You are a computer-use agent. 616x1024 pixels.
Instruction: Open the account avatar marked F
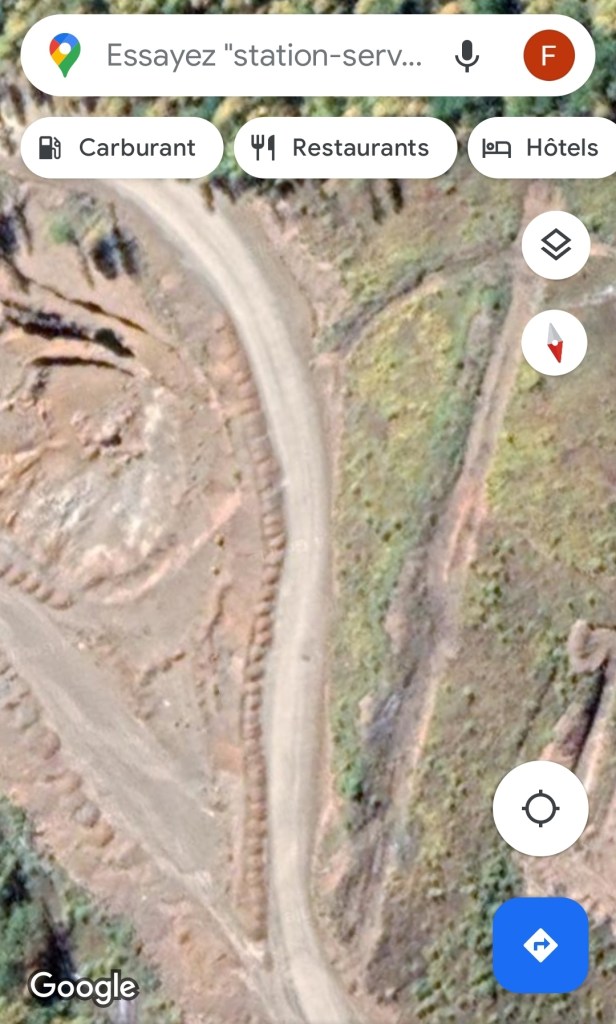(548, 56)
